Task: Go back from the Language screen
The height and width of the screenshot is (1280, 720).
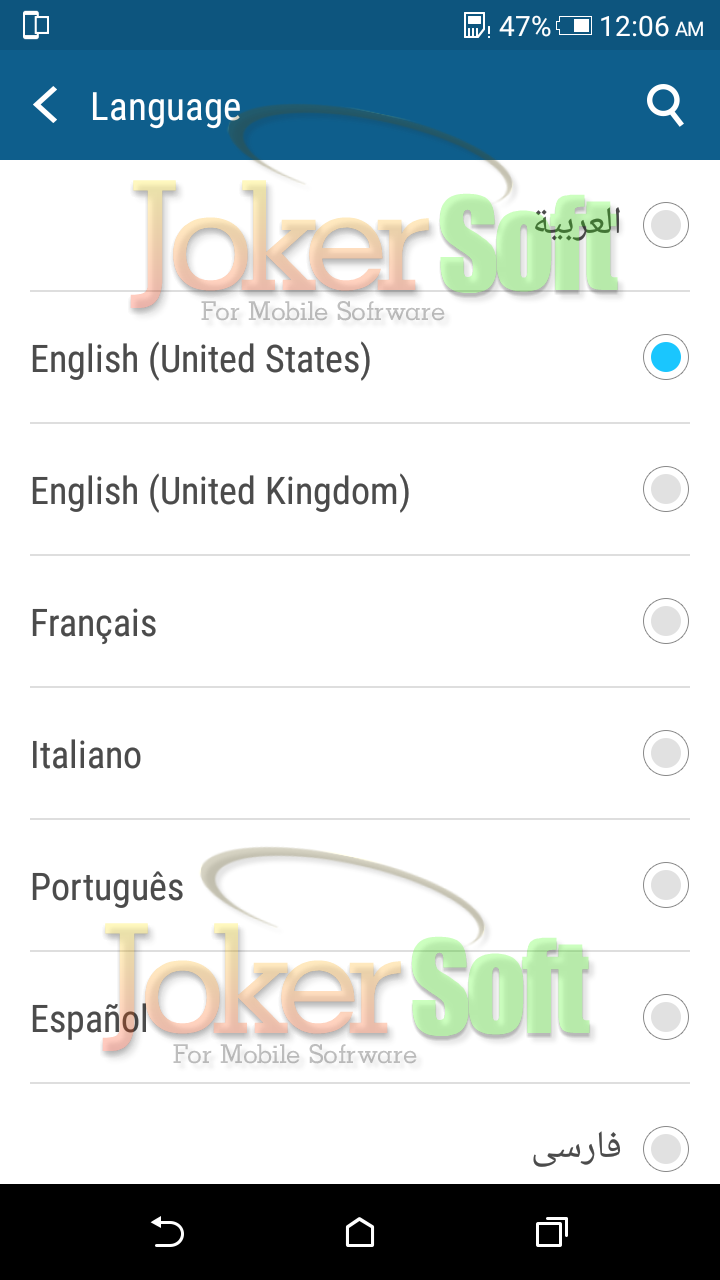Action: [46, 105]
